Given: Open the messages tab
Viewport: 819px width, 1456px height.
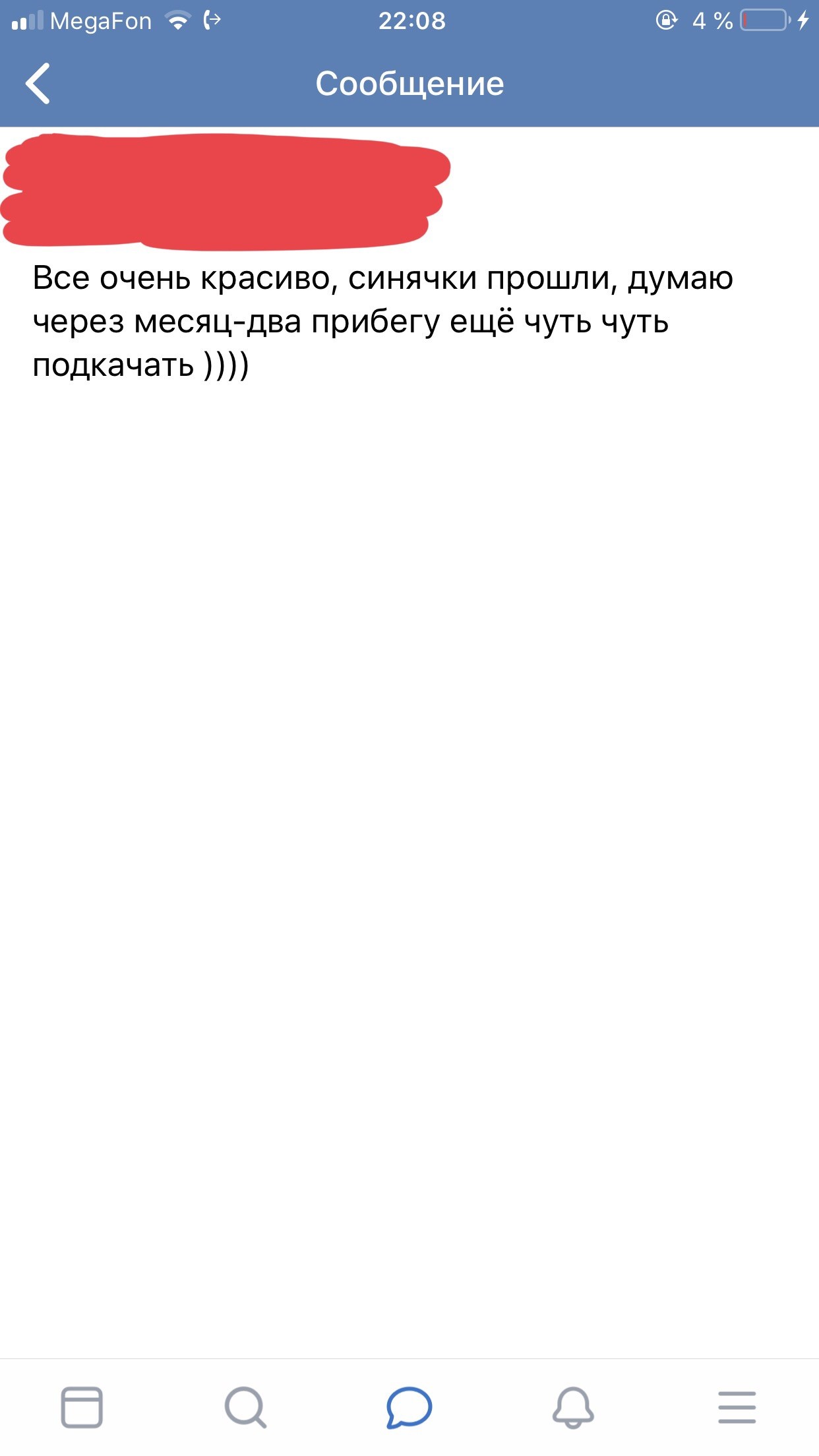Looking at the screenshot, I should [409, 1407].
